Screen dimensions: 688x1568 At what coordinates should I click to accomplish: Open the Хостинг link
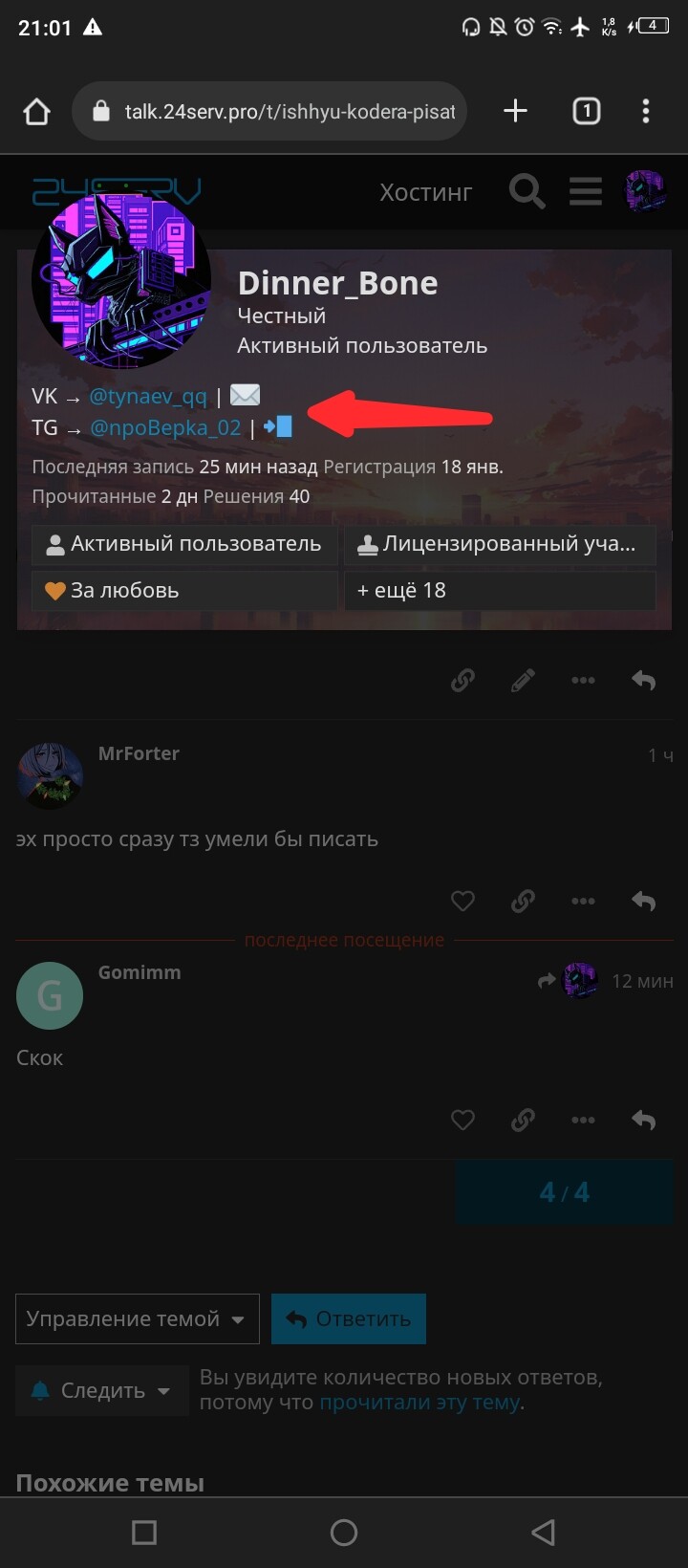426,192
